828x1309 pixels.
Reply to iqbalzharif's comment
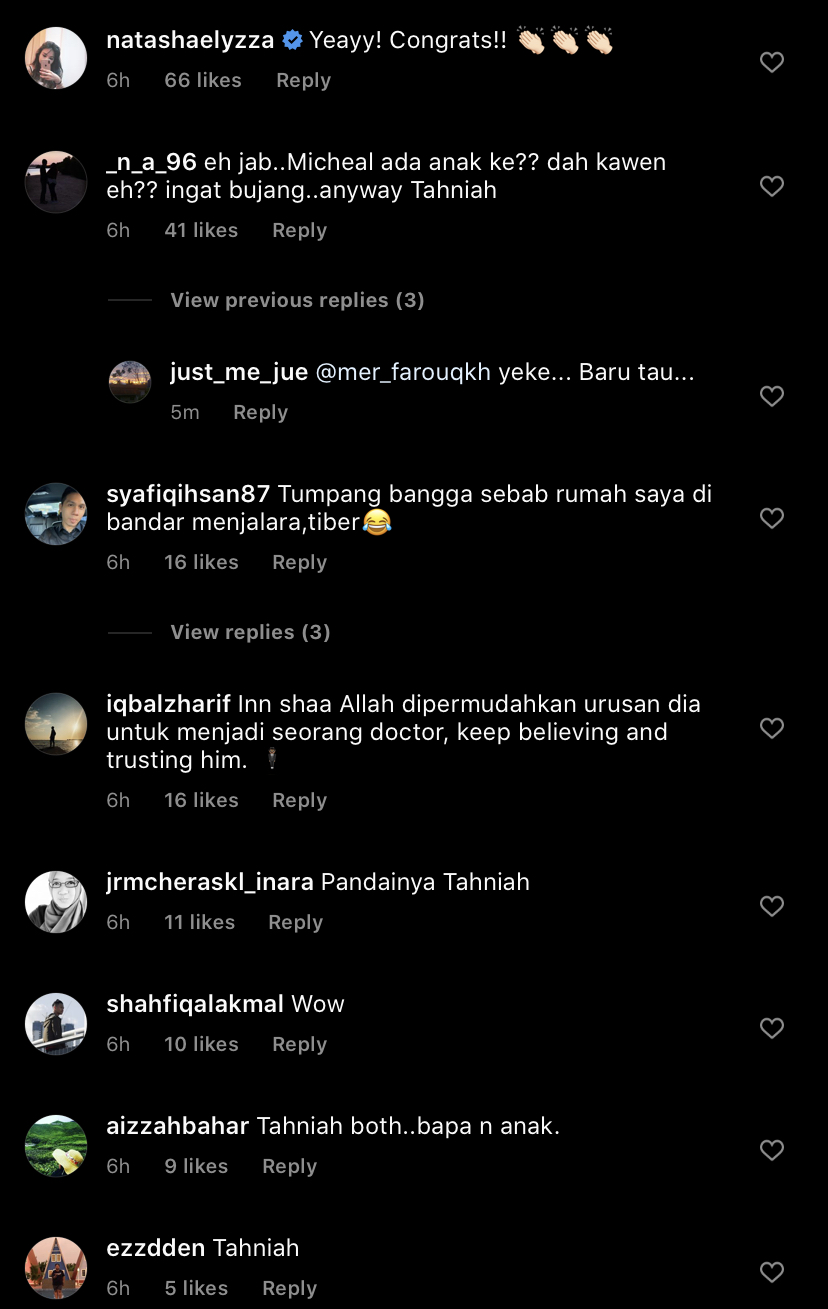point(299,801)
